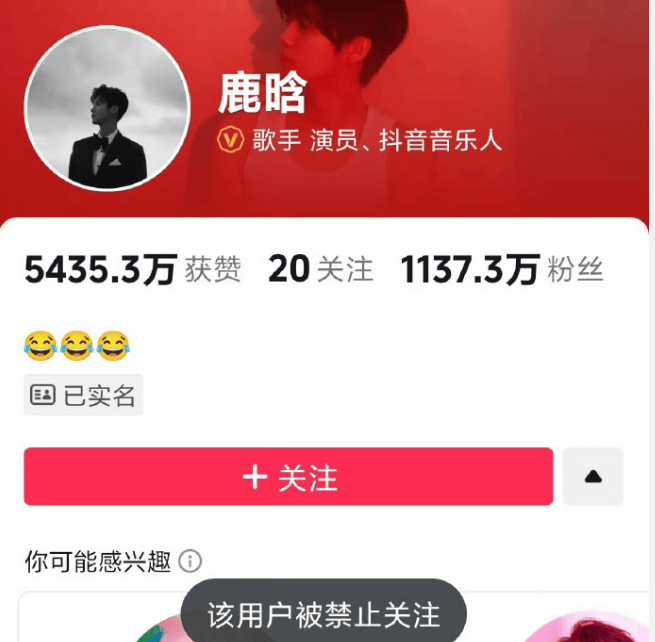Open 鹿晗's profile avatar photo
Viewport: 655px width, 642px height.
click(x=106, y=109)
